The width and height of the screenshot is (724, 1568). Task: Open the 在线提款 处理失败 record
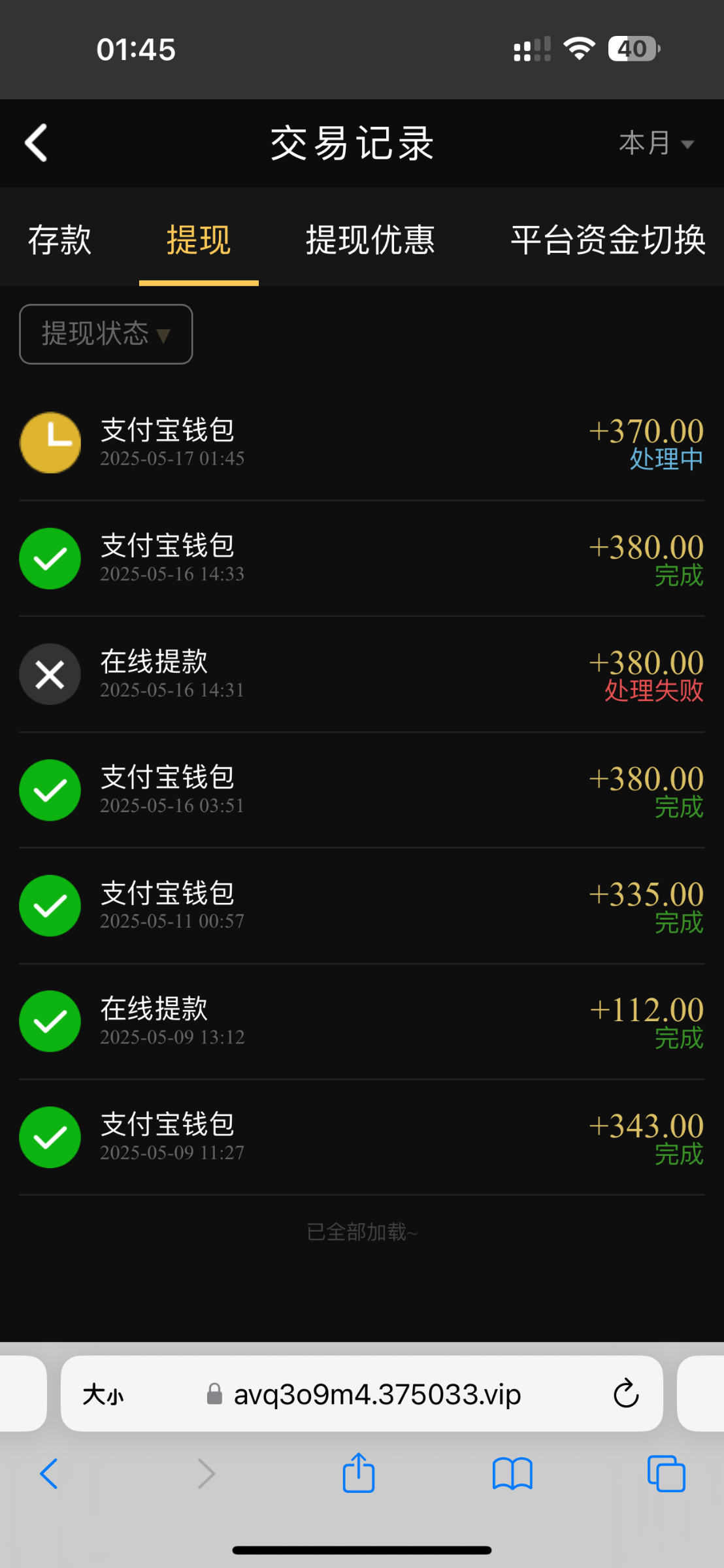click(x=362, y=674)
